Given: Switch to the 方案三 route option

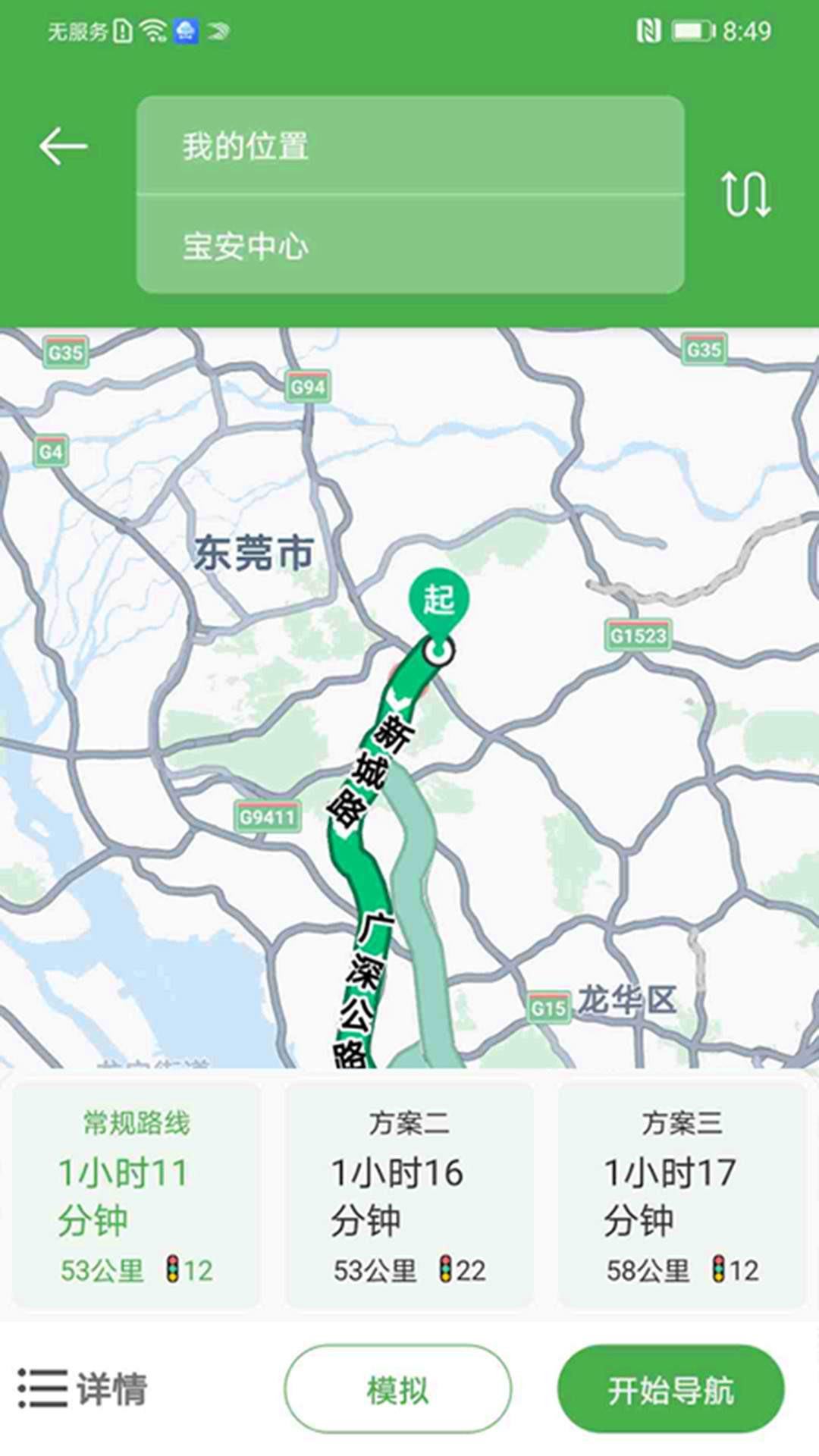Looking at the screenshot, I should click(681, 1191).
